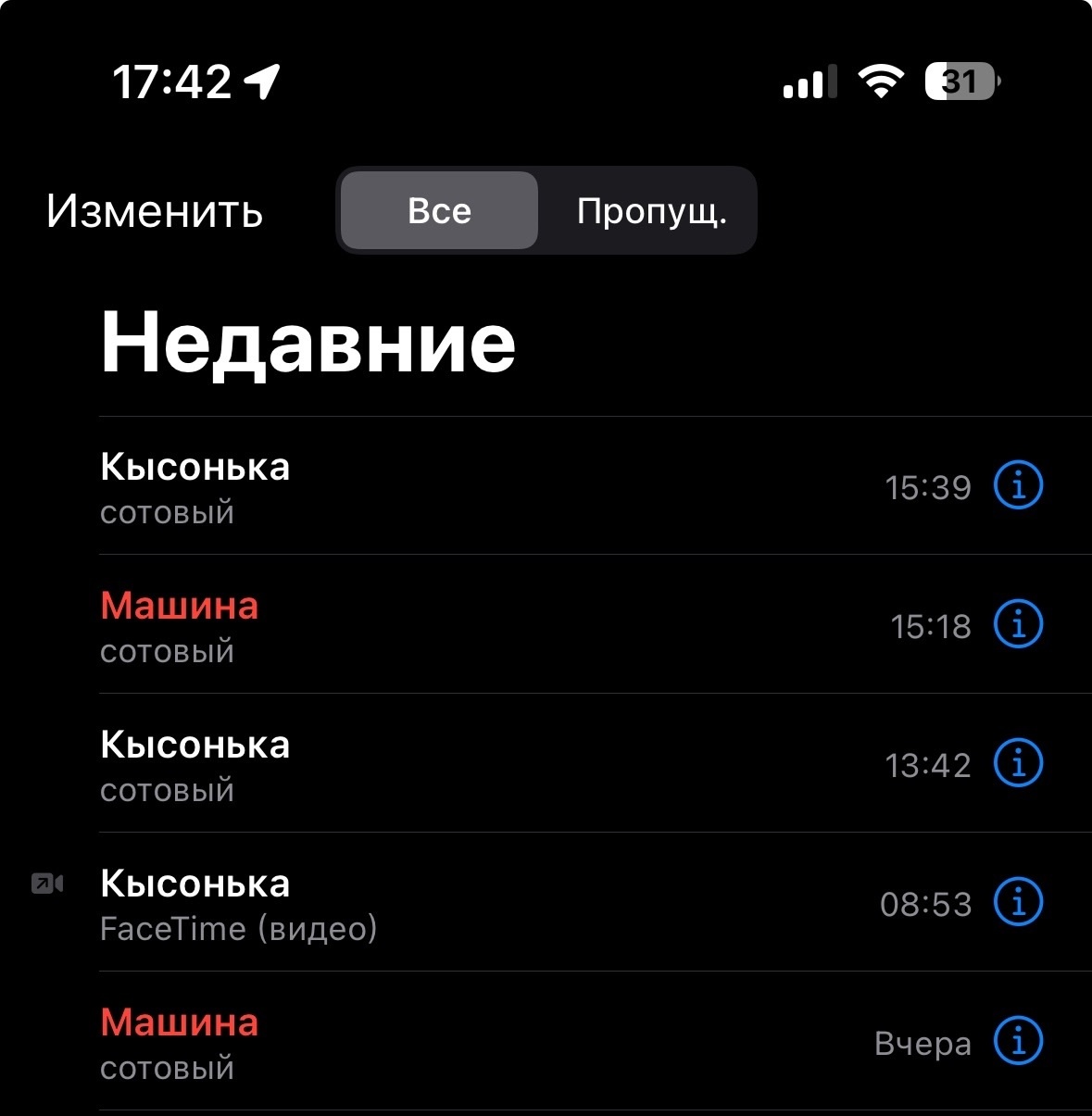This screenshot has height=1116, width=1092.
Task: Show only missed calls via Пропущ.
Action: tap(651, 211)
